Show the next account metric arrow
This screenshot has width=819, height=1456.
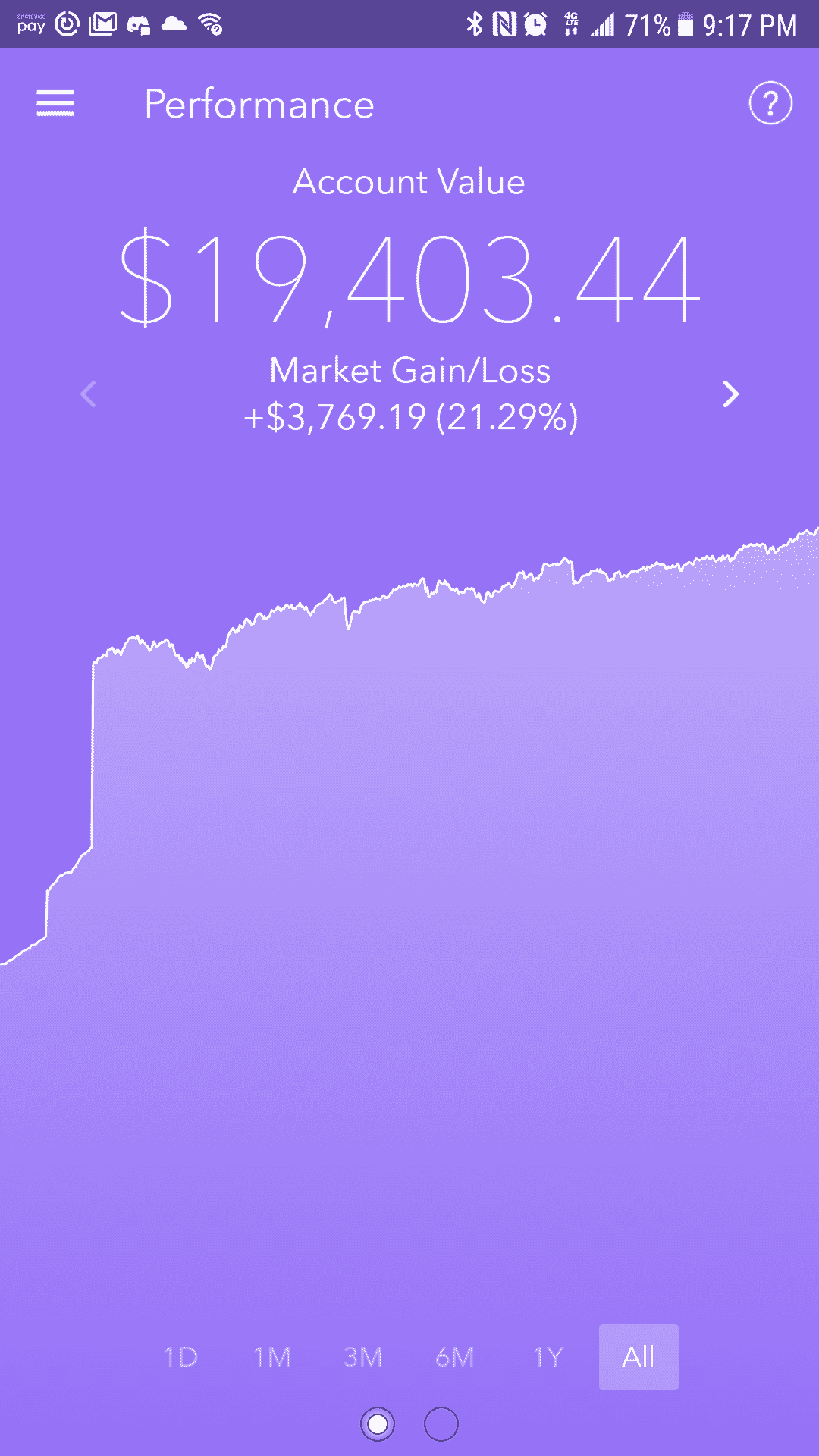730,394
